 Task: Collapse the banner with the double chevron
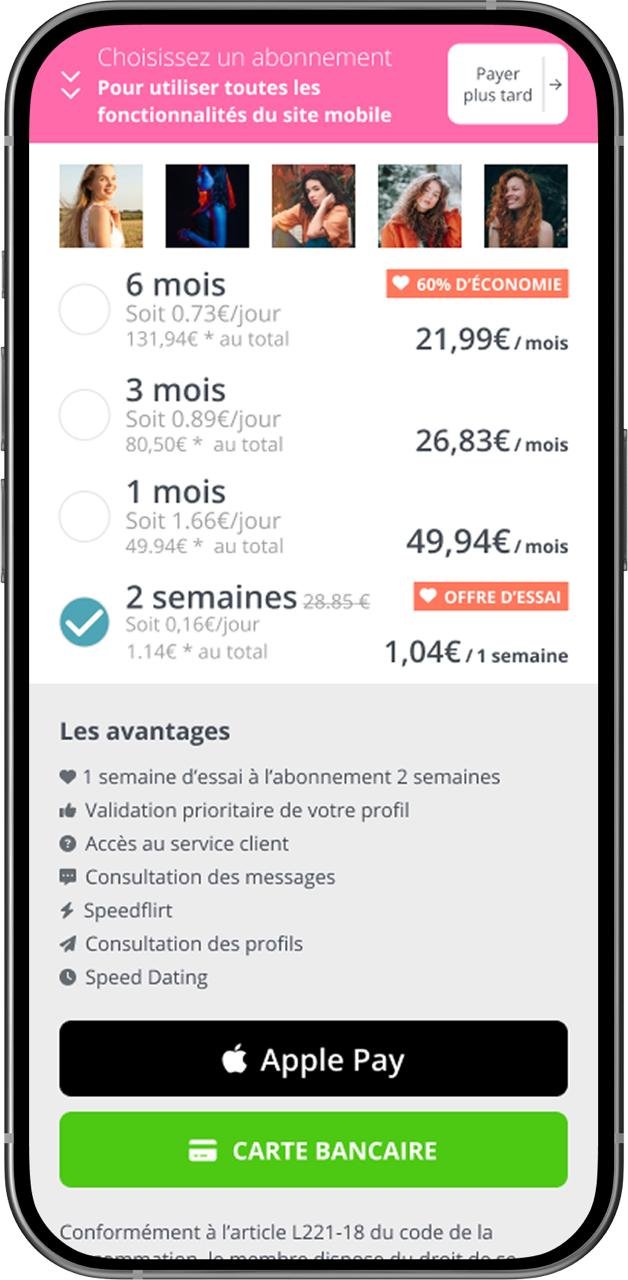click(70, 85)
